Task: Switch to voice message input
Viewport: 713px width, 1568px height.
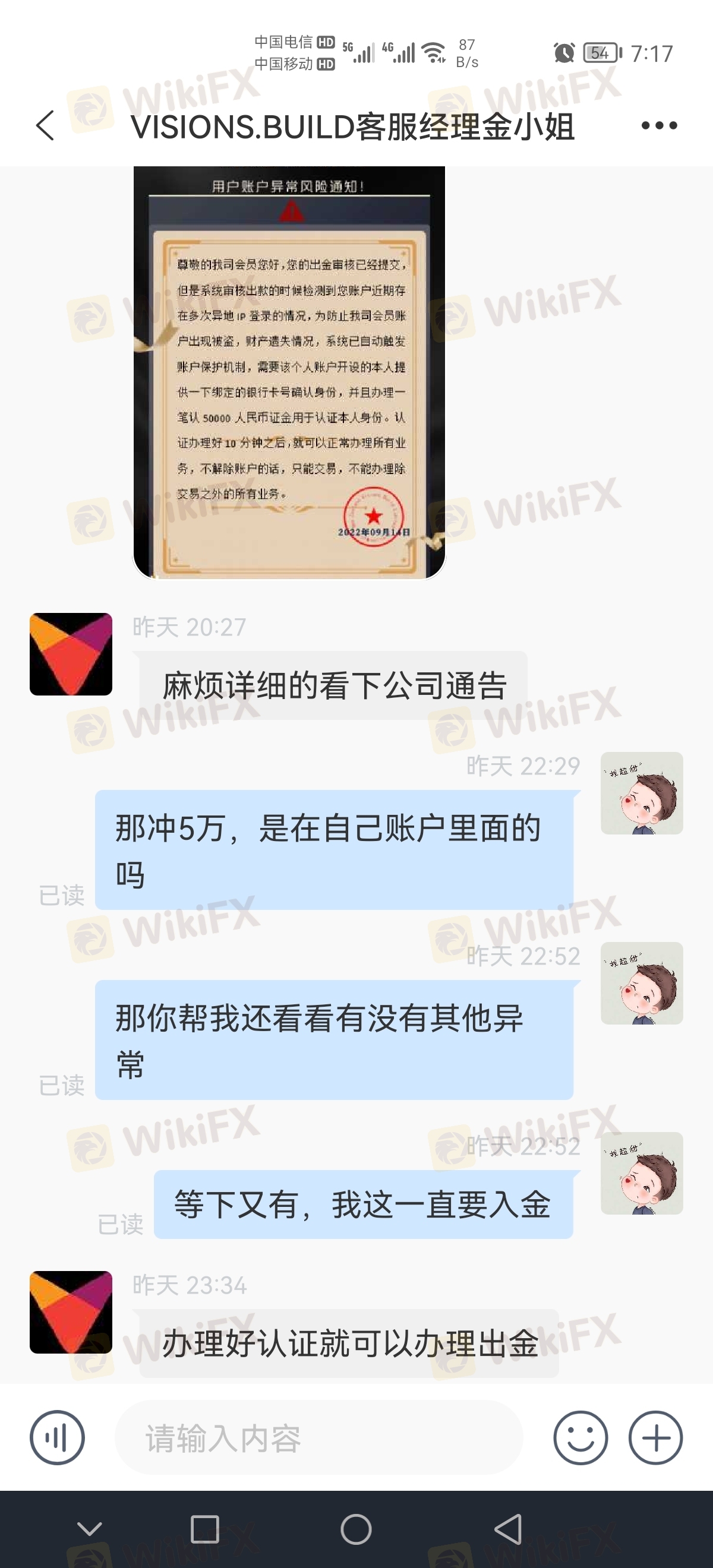Action: [57, 1438]
